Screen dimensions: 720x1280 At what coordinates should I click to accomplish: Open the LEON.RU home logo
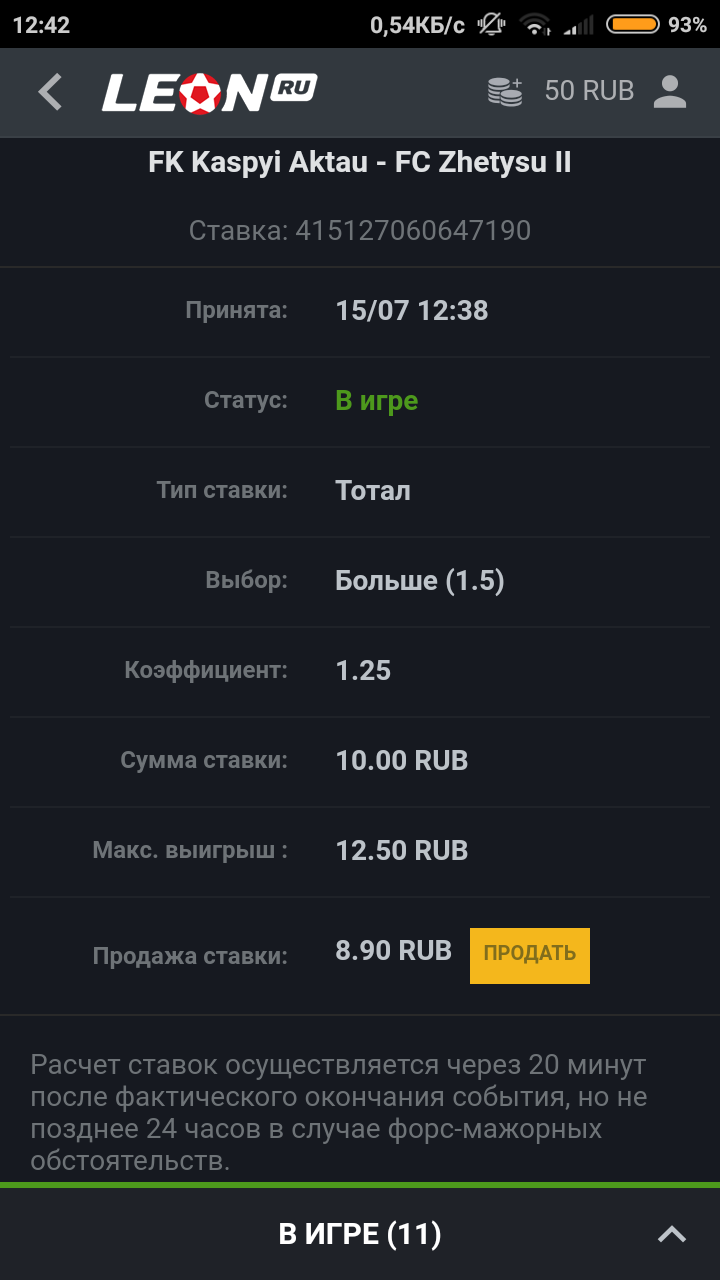click(x=210, y=92)
